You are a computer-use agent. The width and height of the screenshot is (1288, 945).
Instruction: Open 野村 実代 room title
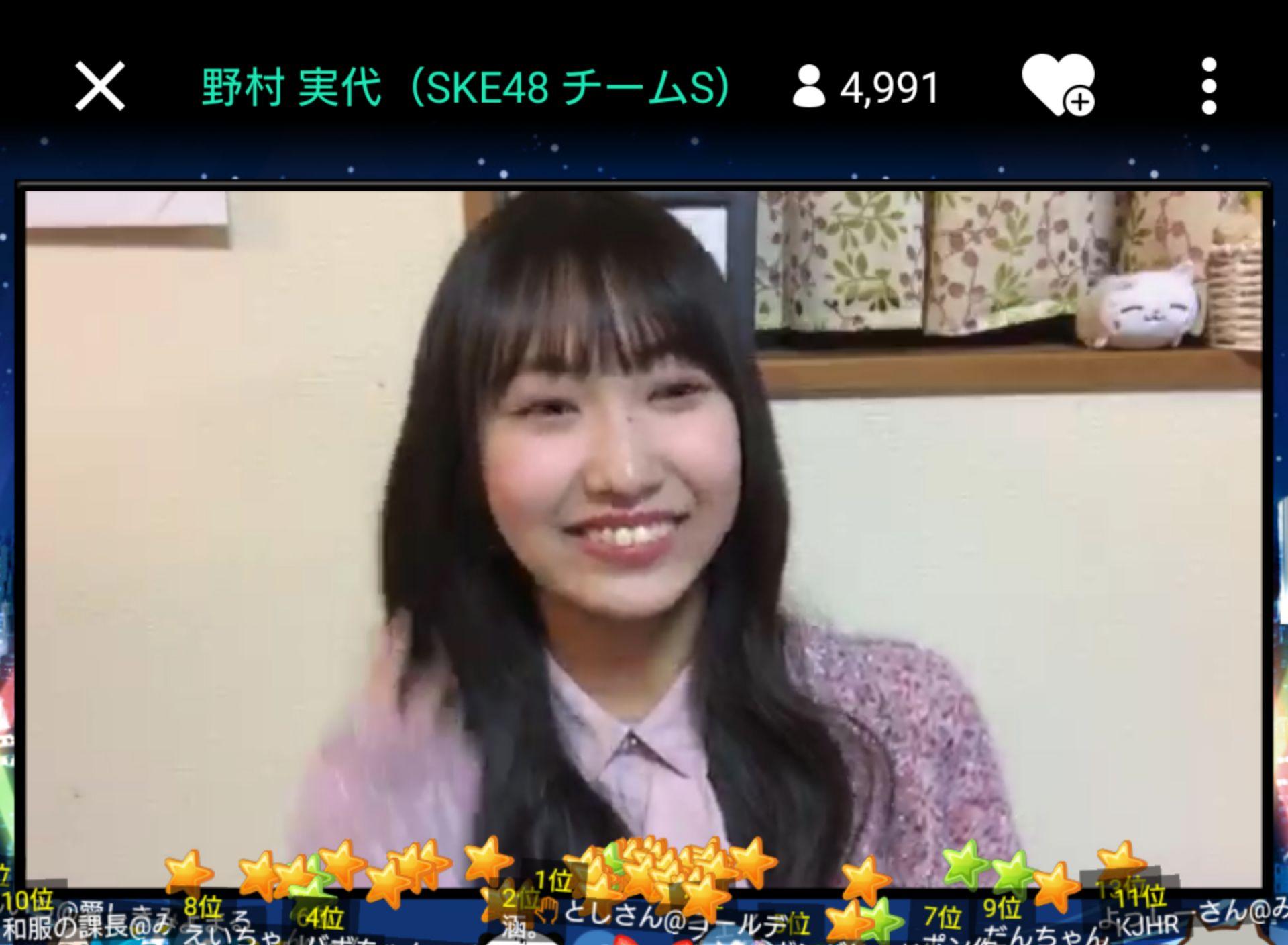465,87
